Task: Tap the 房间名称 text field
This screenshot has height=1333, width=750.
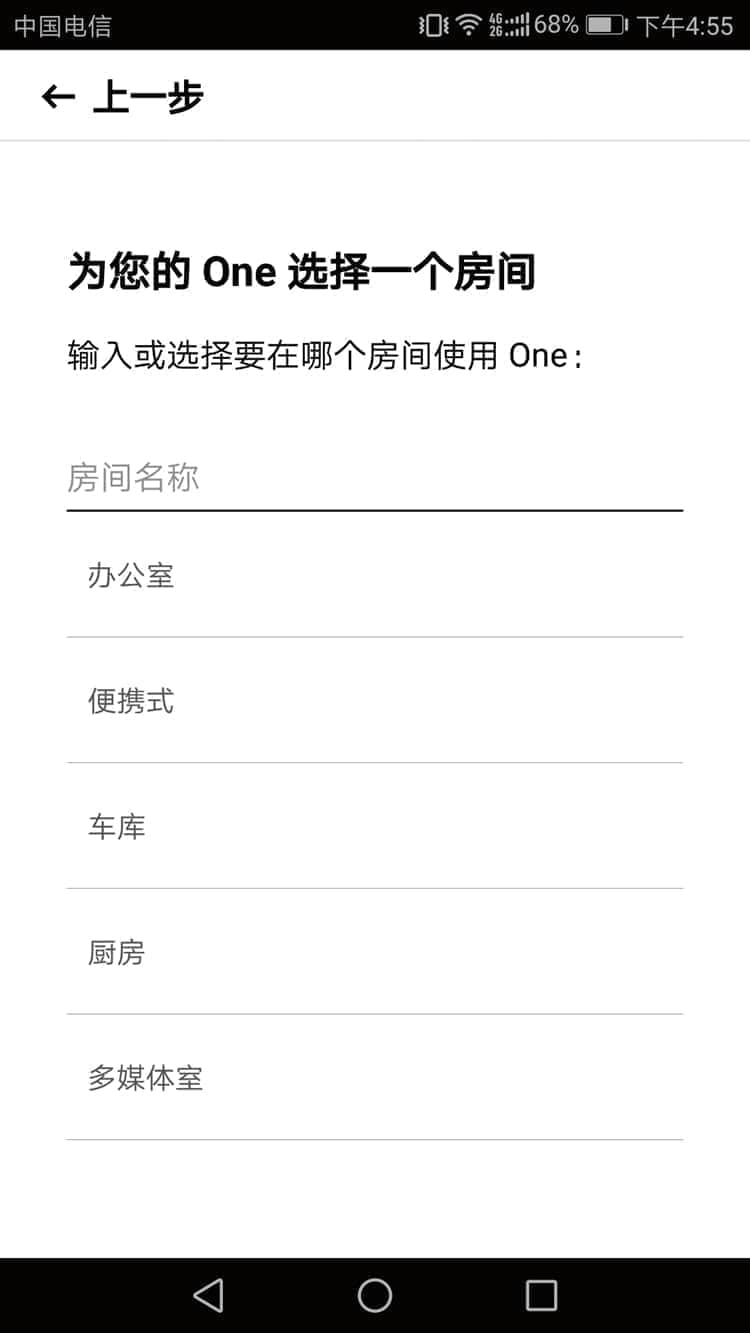Action: coord(375,478)
